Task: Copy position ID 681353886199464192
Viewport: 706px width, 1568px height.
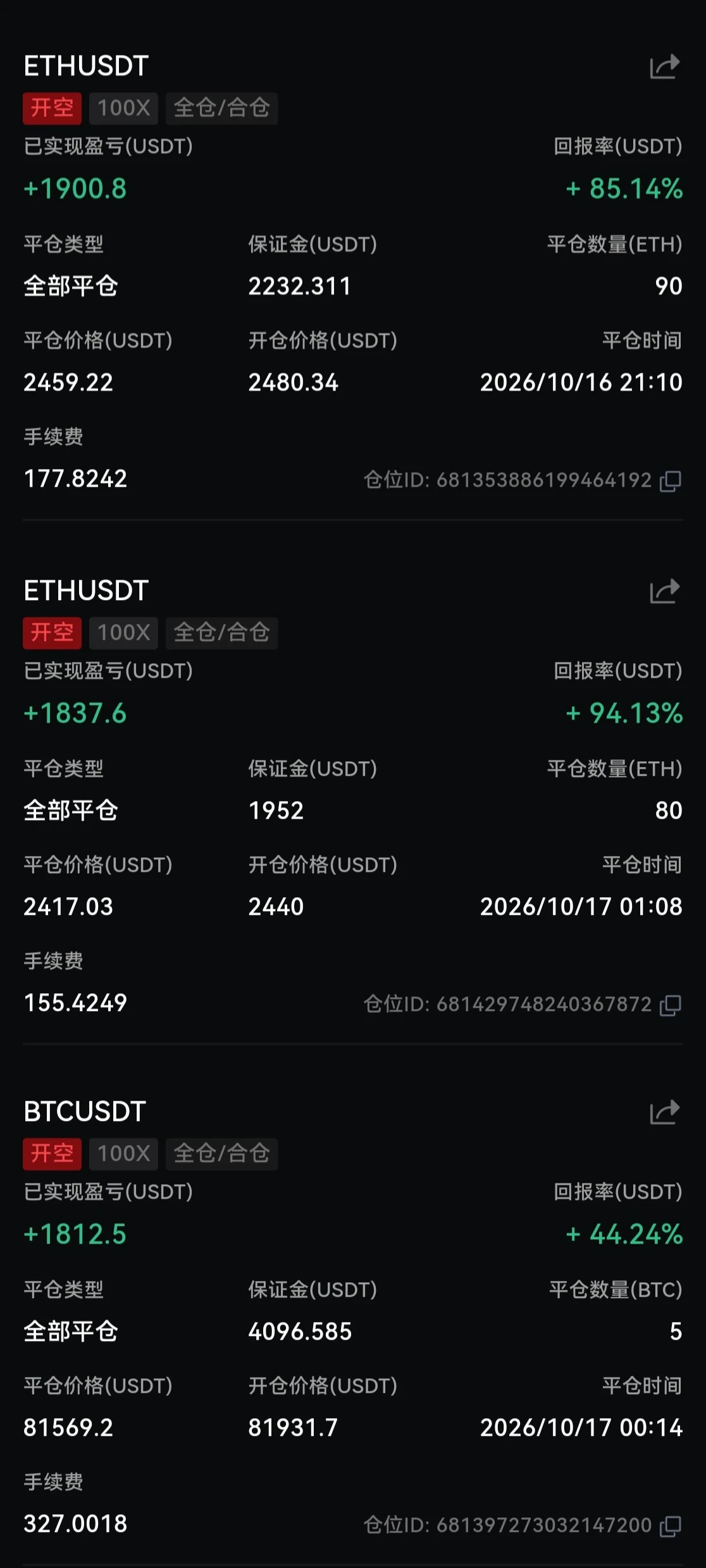Action: 671,481
